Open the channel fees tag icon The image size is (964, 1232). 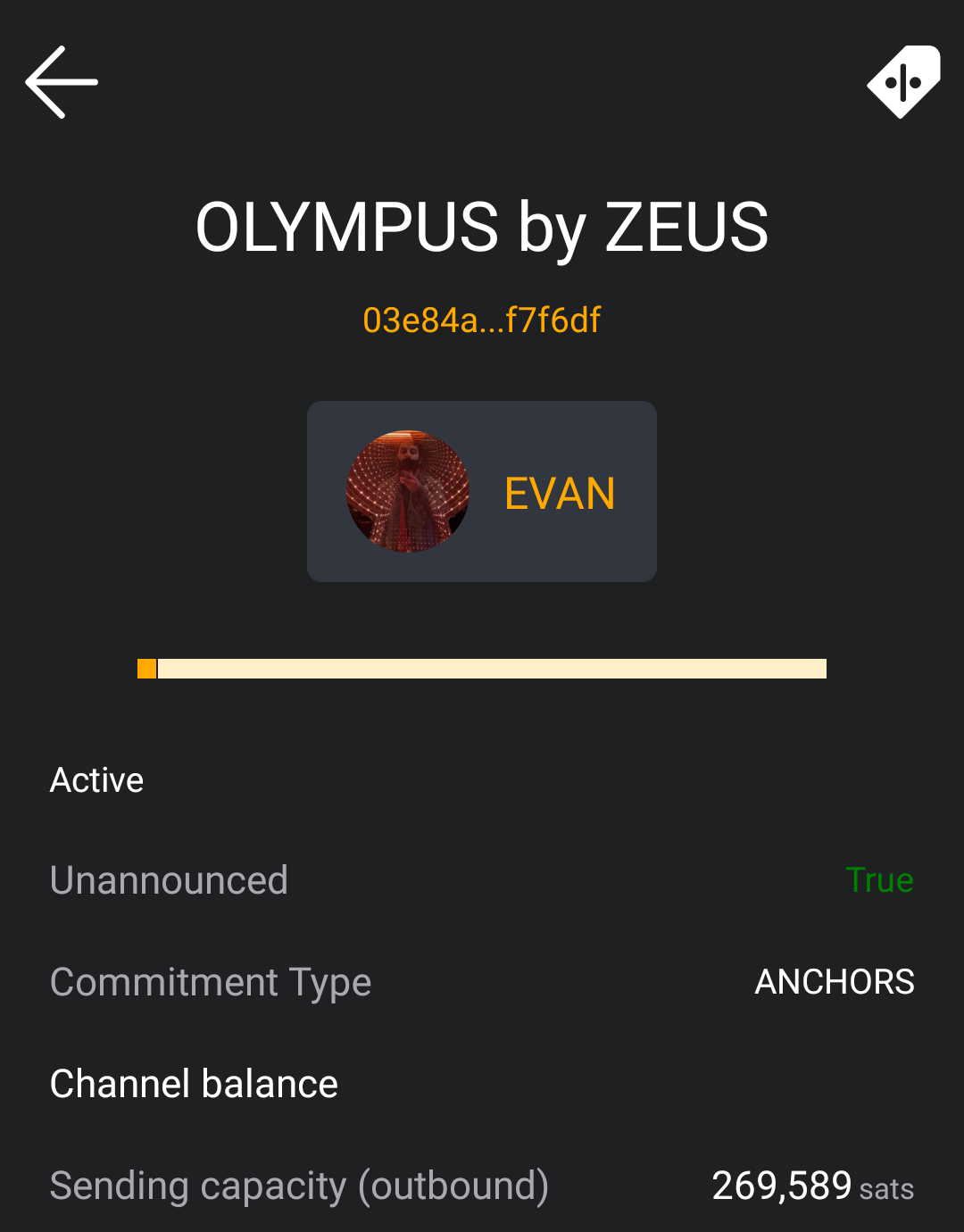point(903,82)
